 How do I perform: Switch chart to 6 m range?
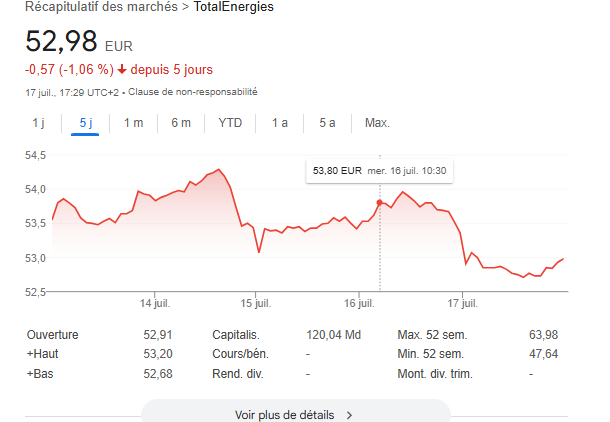click(181, 123)
